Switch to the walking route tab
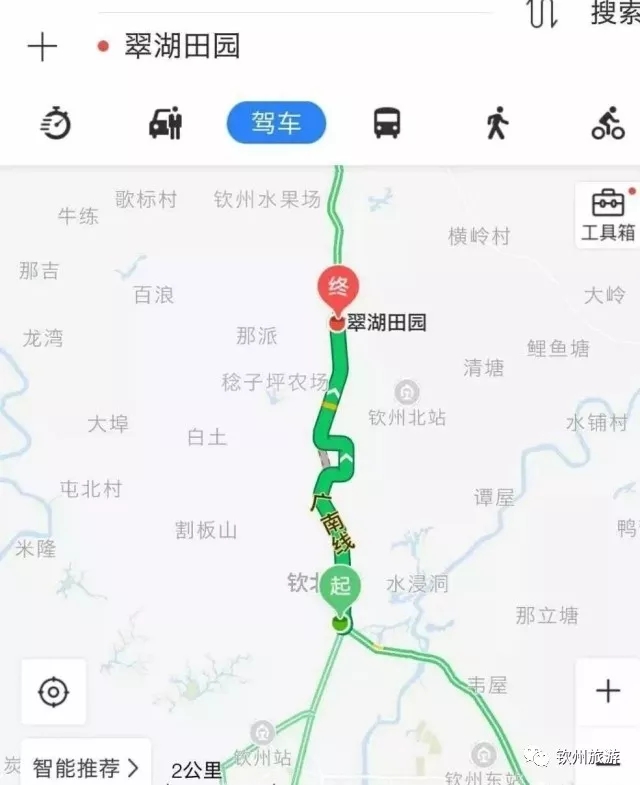Viewport: 640px width, 785px height. (x=497, y=124)
